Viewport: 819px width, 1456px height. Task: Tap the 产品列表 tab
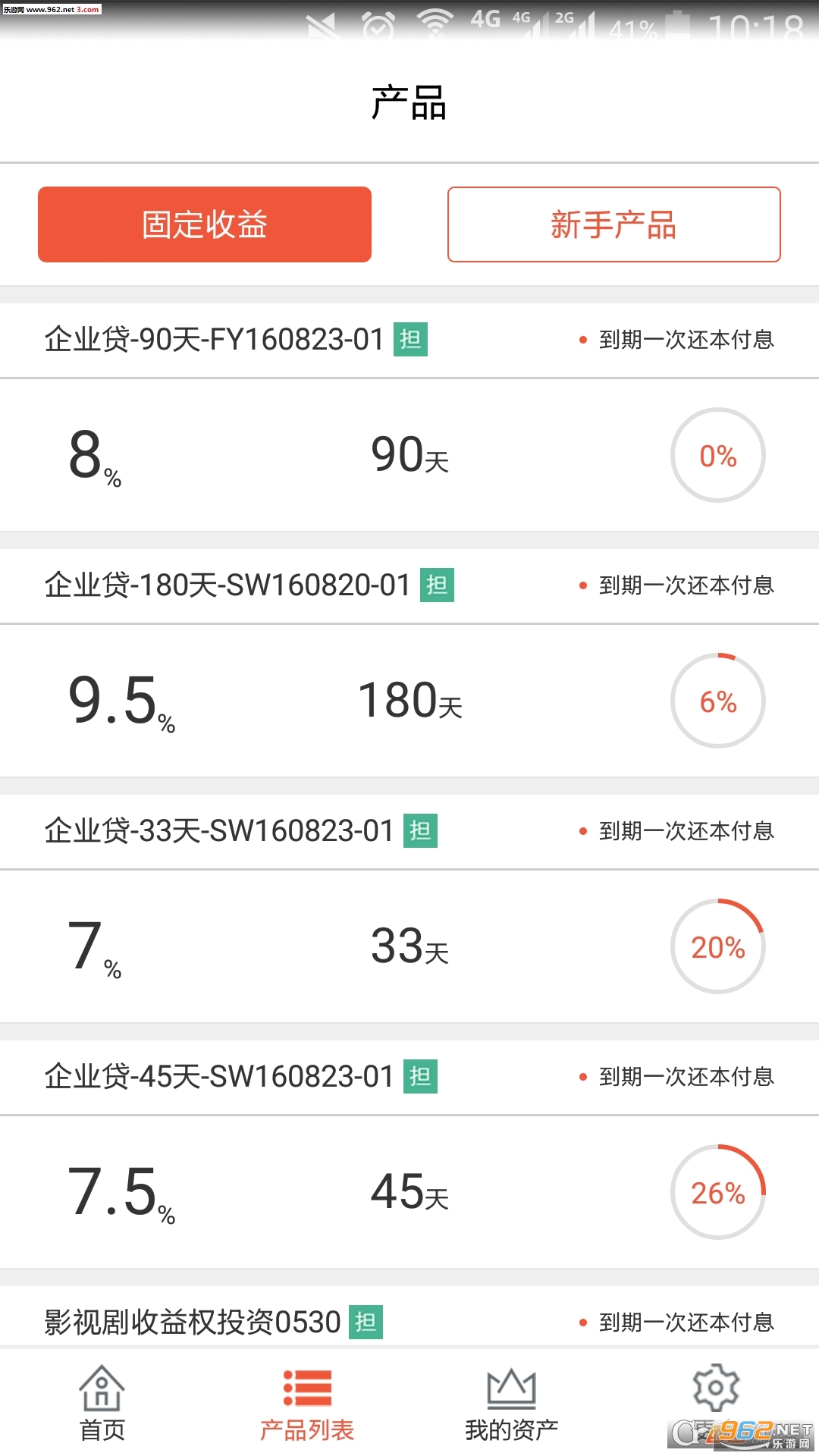coord(307,1403)
